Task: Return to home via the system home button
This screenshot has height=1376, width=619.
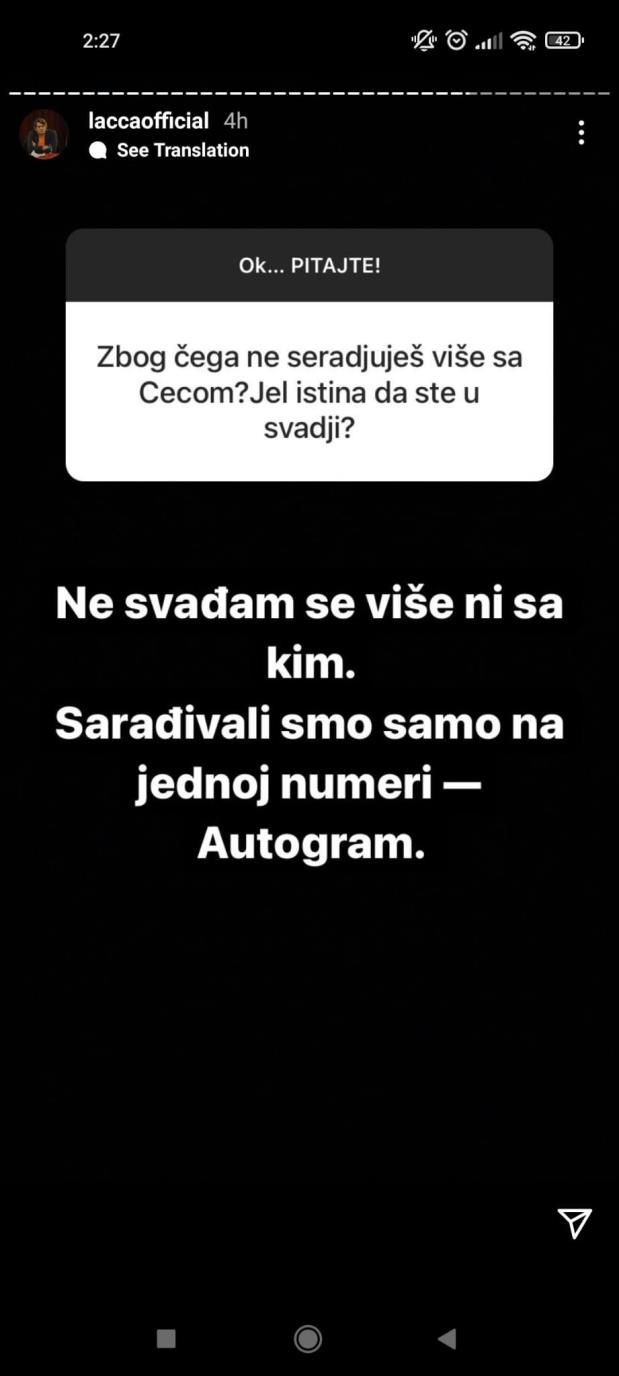Action: (308, 1338)
